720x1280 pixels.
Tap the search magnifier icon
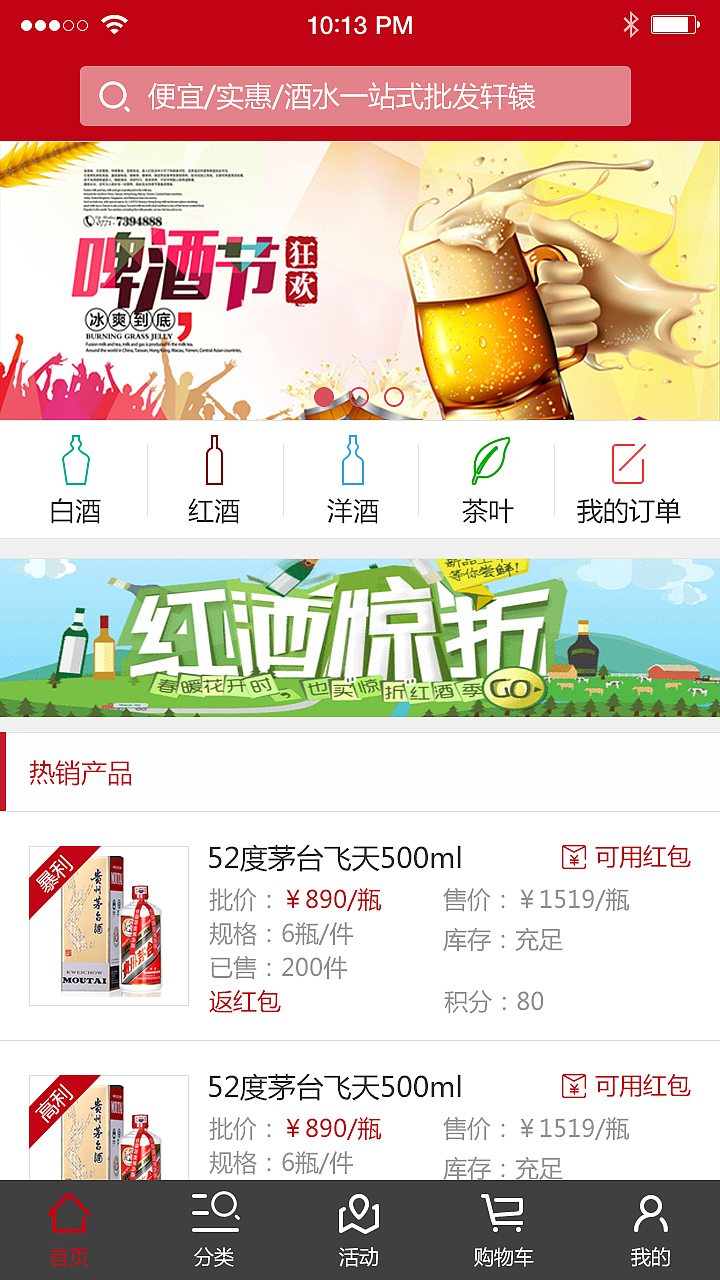click(115, 96)
